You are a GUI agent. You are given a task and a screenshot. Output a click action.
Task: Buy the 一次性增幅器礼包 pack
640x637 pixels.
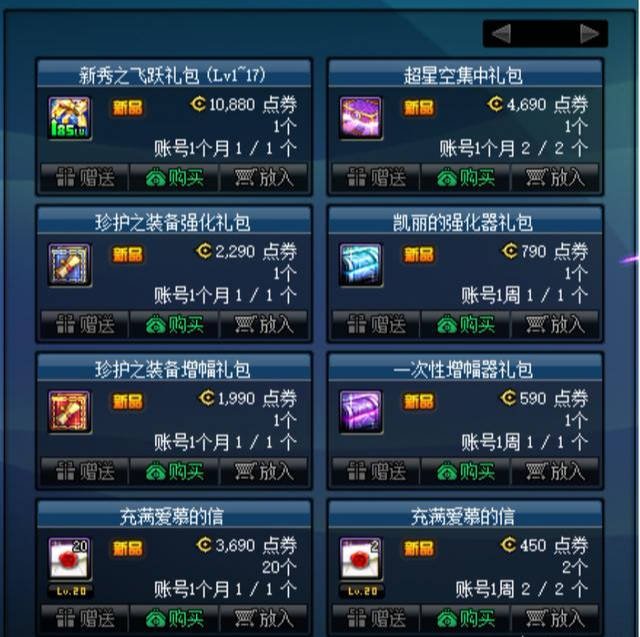coord(466,471)
